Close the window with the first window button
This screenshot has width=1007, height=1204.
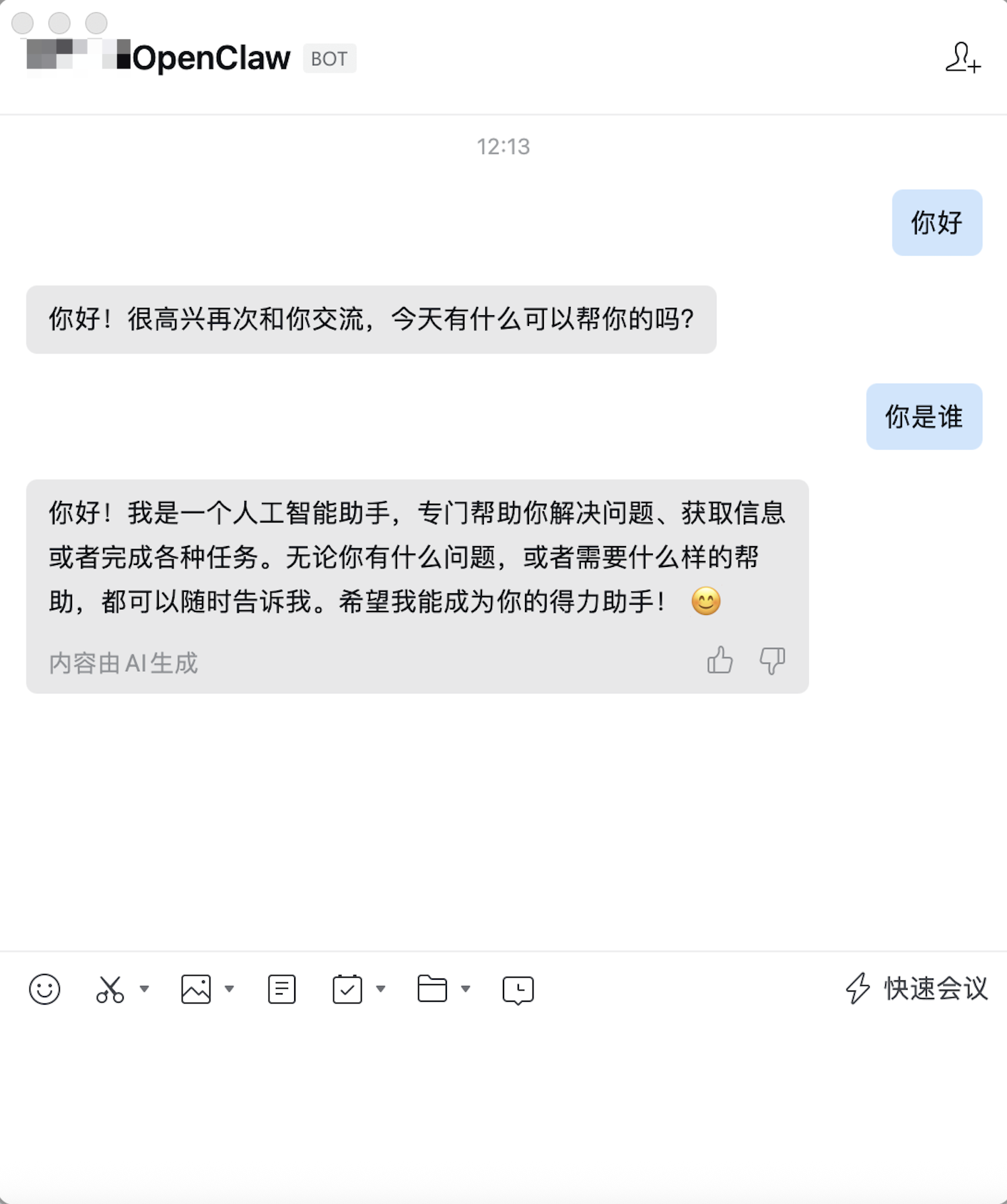(23, 23)
